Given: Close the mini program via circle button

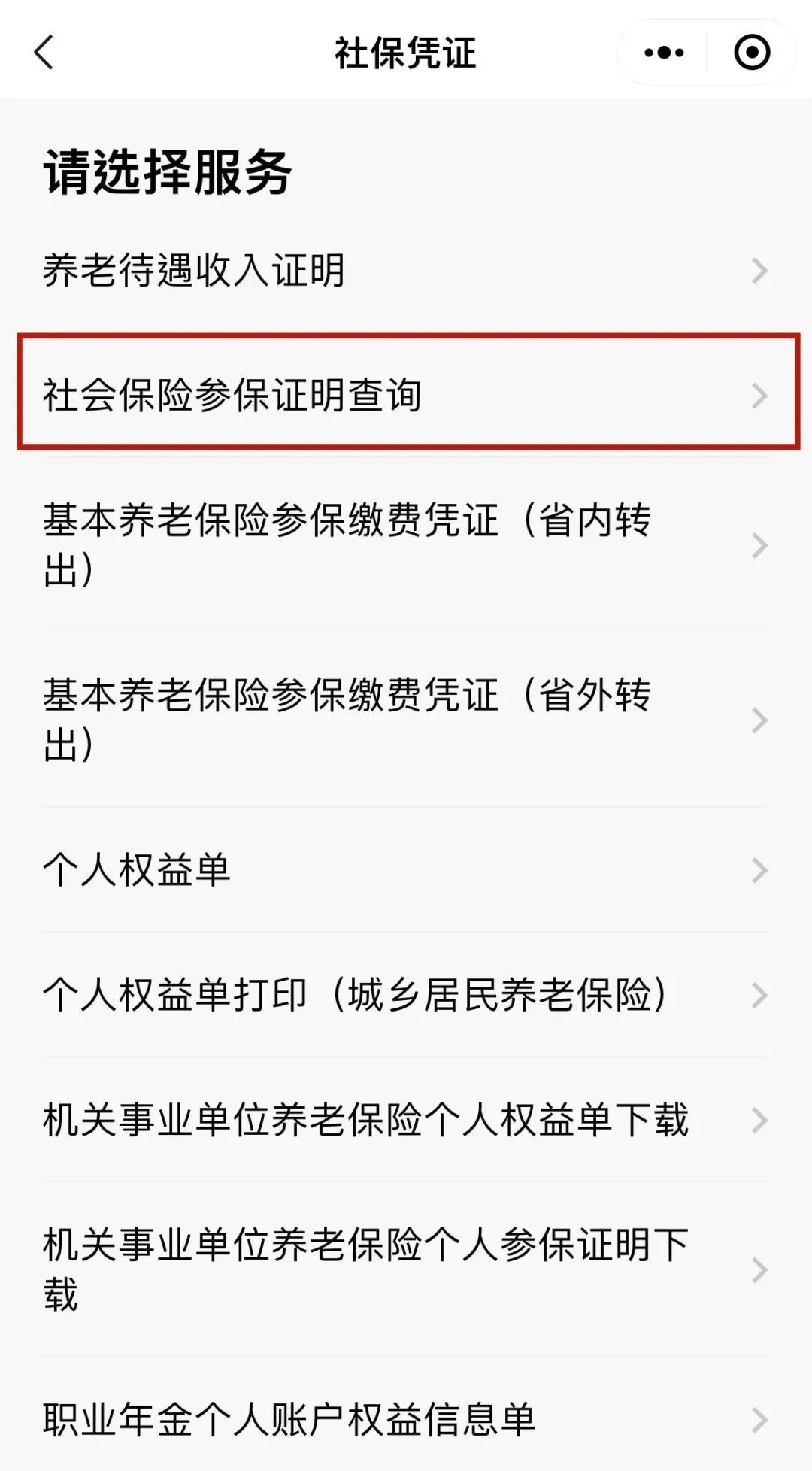Looking at the screenshot, I should (751, 53).
